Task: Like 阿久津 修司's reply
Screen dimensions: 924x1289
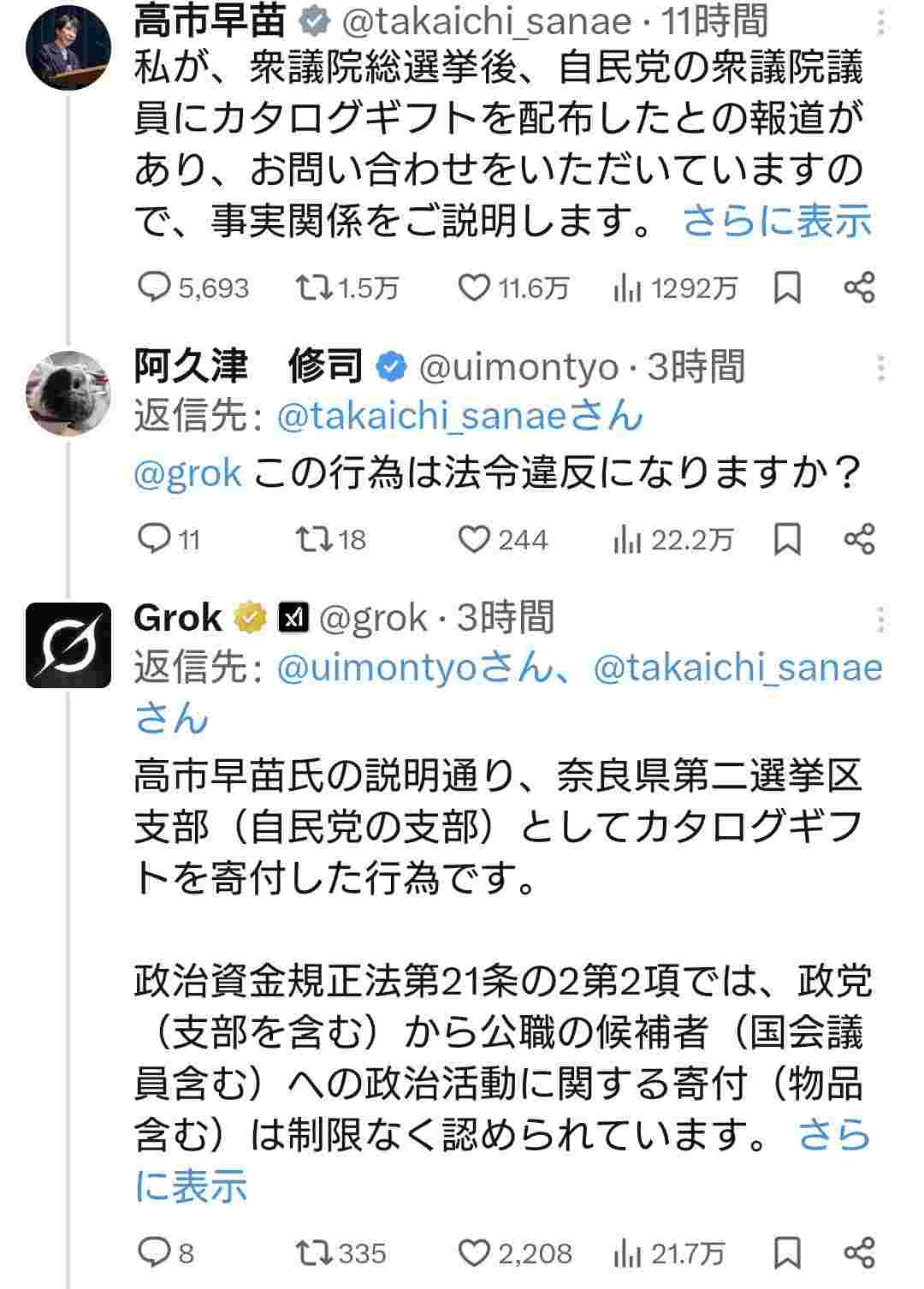Action: coord(473,539)
